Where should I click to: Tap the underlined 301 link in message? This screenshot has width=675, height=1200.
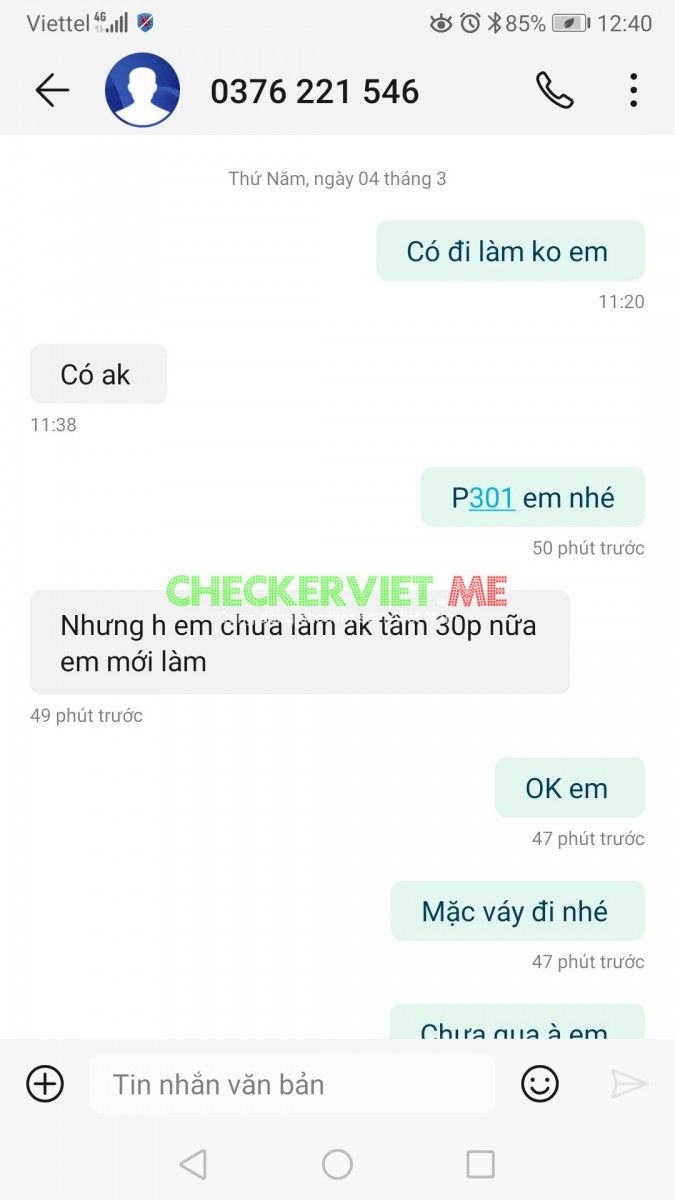492,497
